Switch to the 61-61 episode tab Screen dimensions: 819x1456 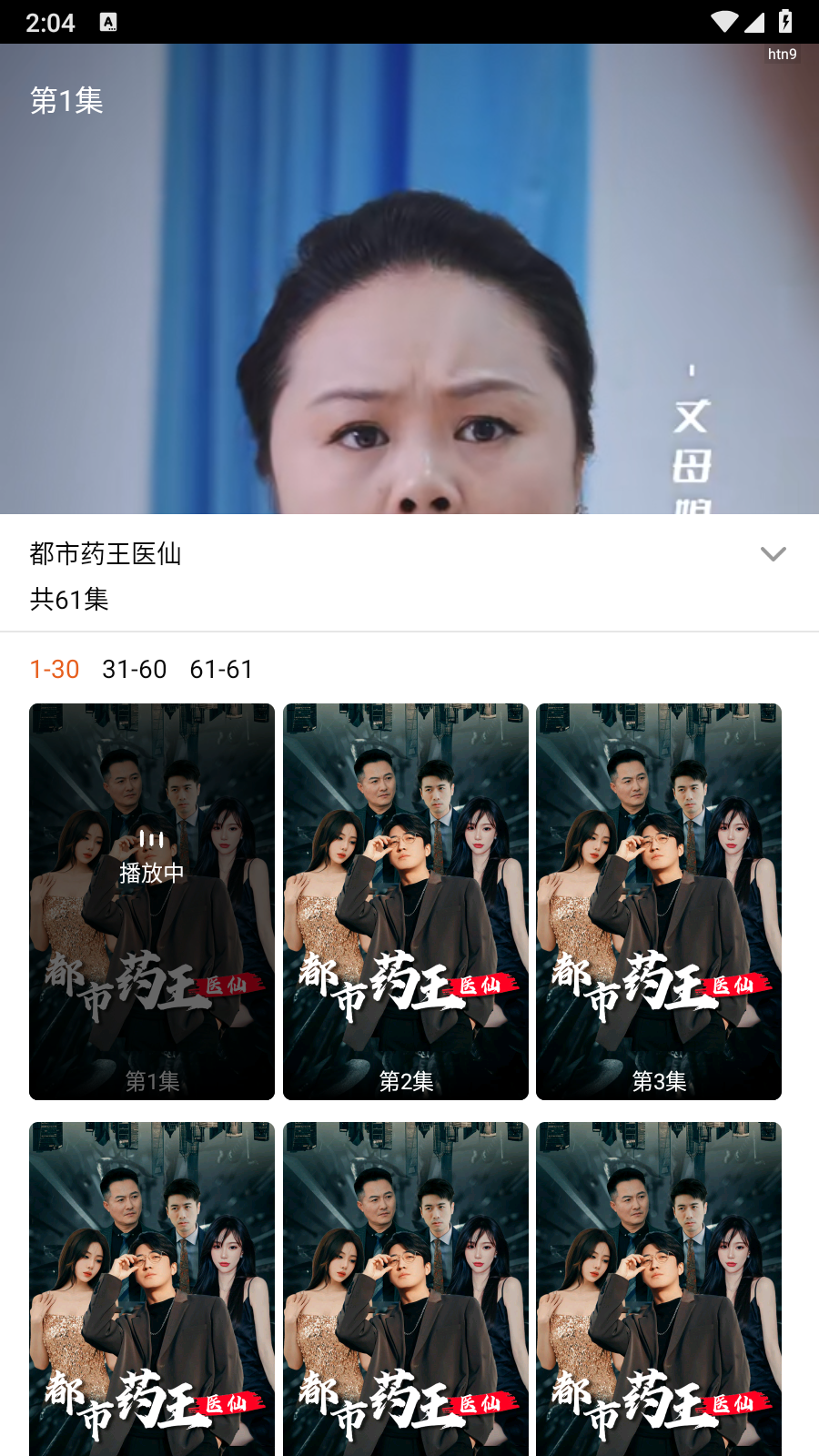click(220, 670)
